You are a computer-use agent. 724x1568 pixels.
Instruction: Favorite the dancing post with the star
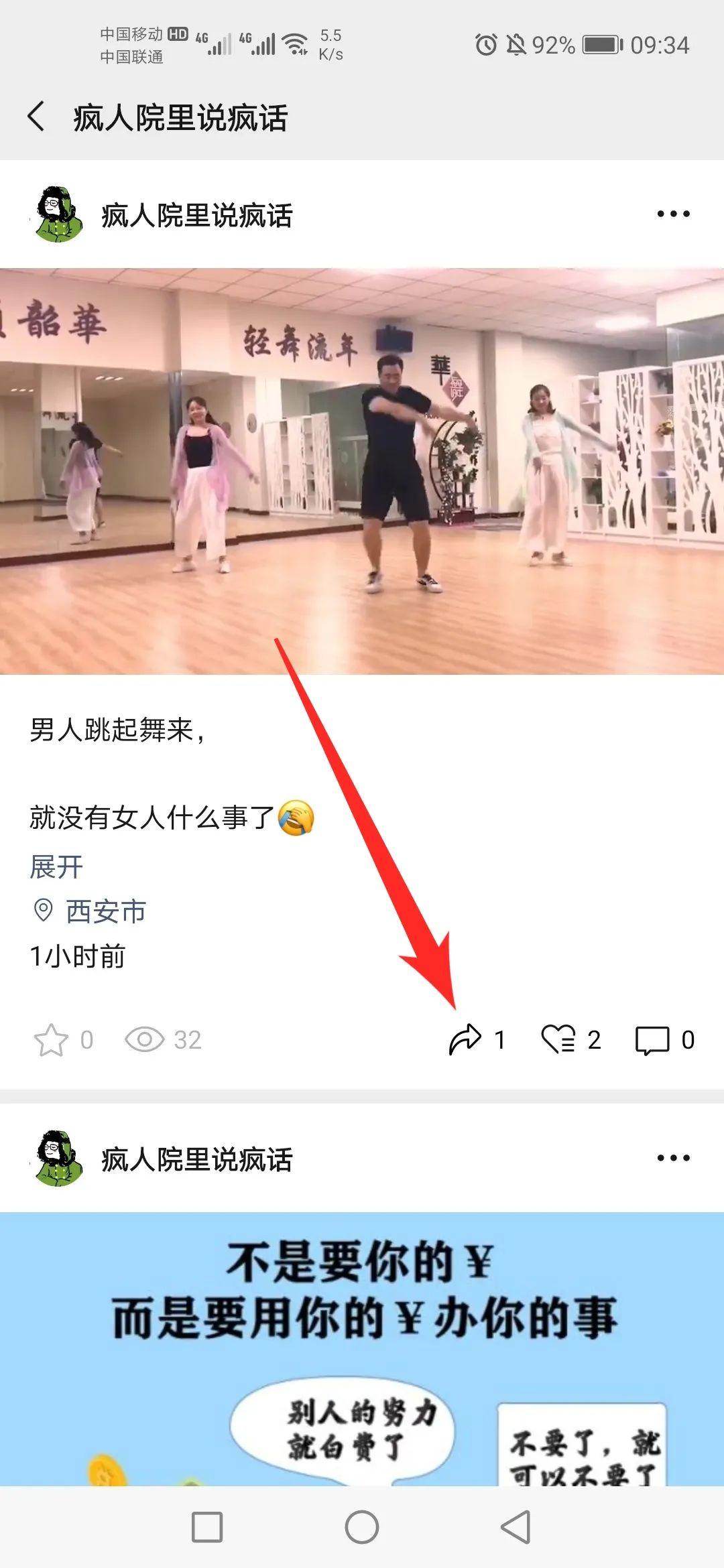click(x=51, y=1040)
